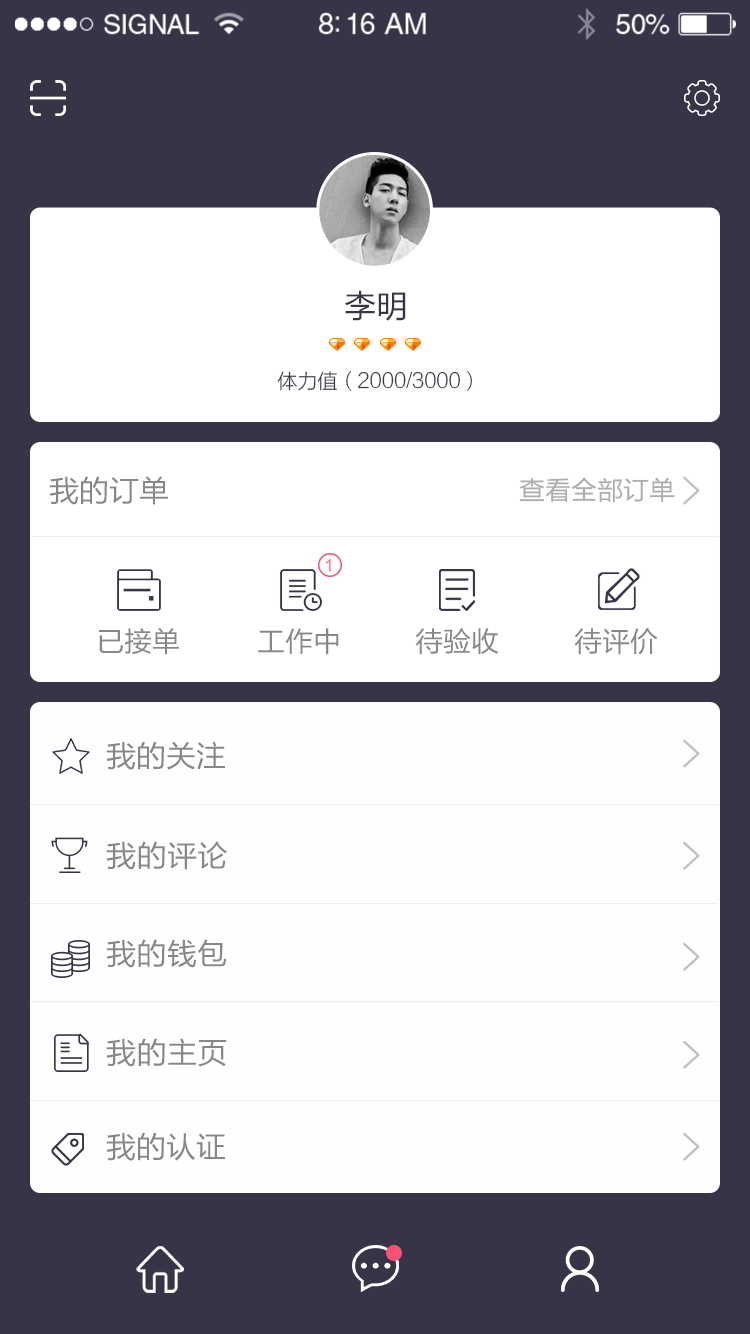
Task: Open the chat icon with red notification dot
Action: pos(375,1268)
